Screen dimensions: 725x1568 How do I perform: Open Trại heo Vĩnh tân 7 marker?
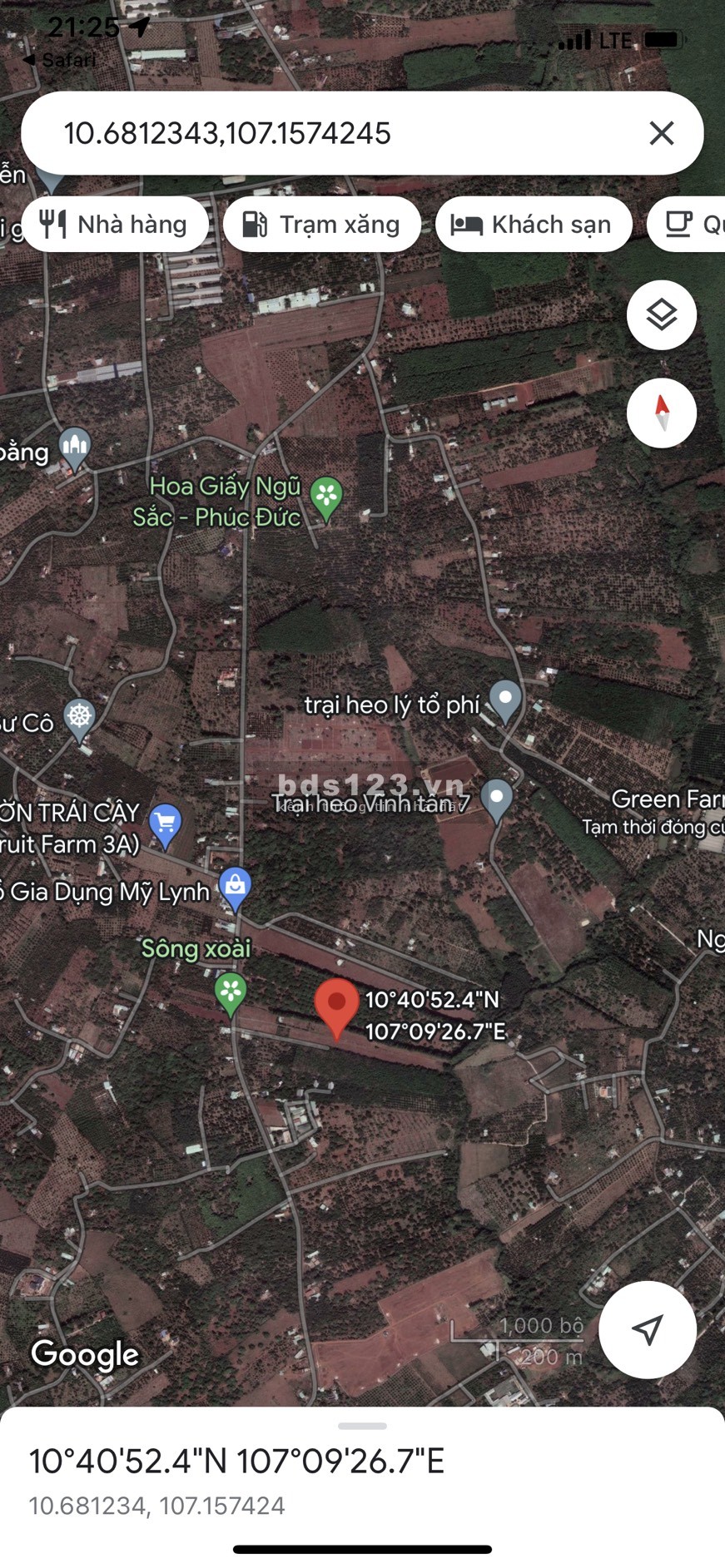(497, 799)
